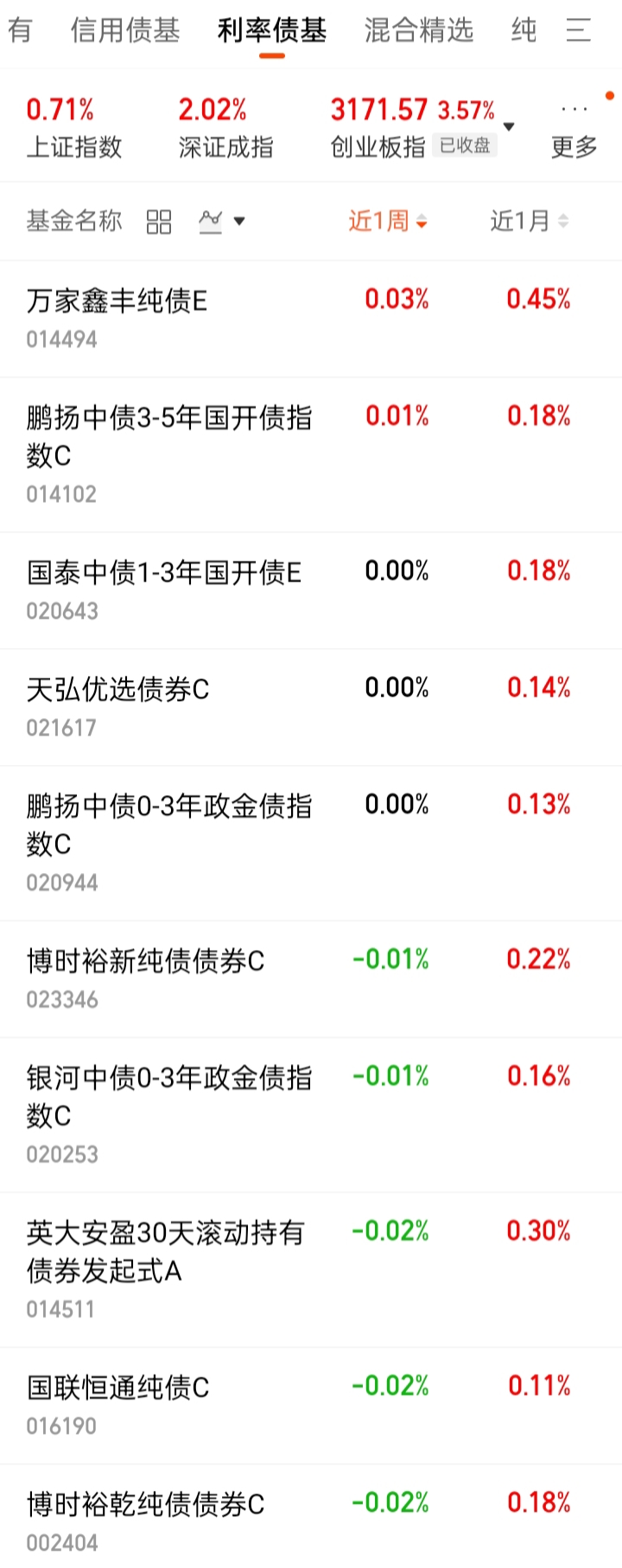Switch to the 混合精选 tab
The width and height of the screenshot is (622, 1568).
click(x=419, y=31)
